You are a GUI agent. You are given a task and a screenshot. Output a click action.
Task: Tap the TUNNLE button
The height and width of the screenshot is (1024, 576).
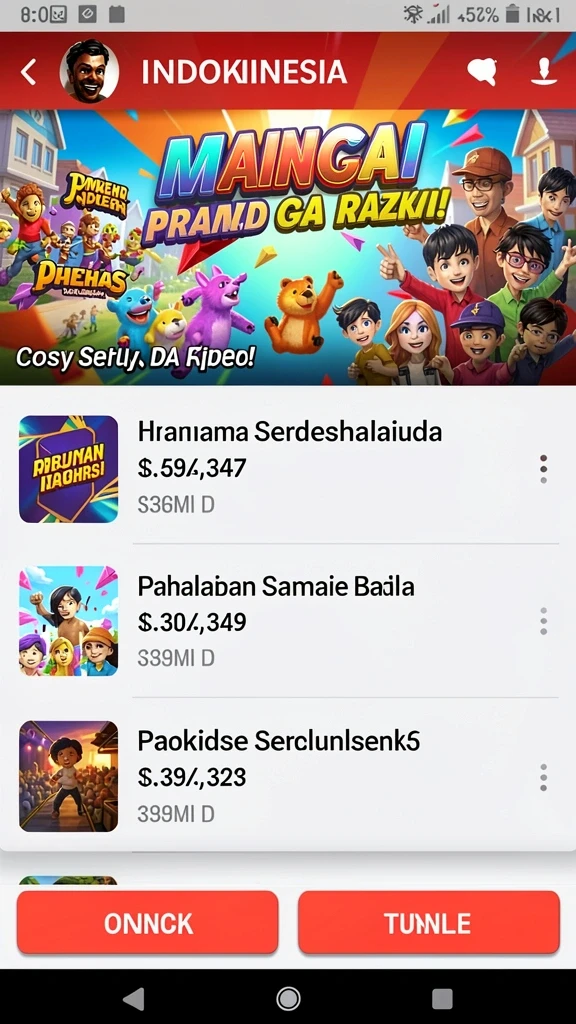pyautogui.click(x=429, y=923)
